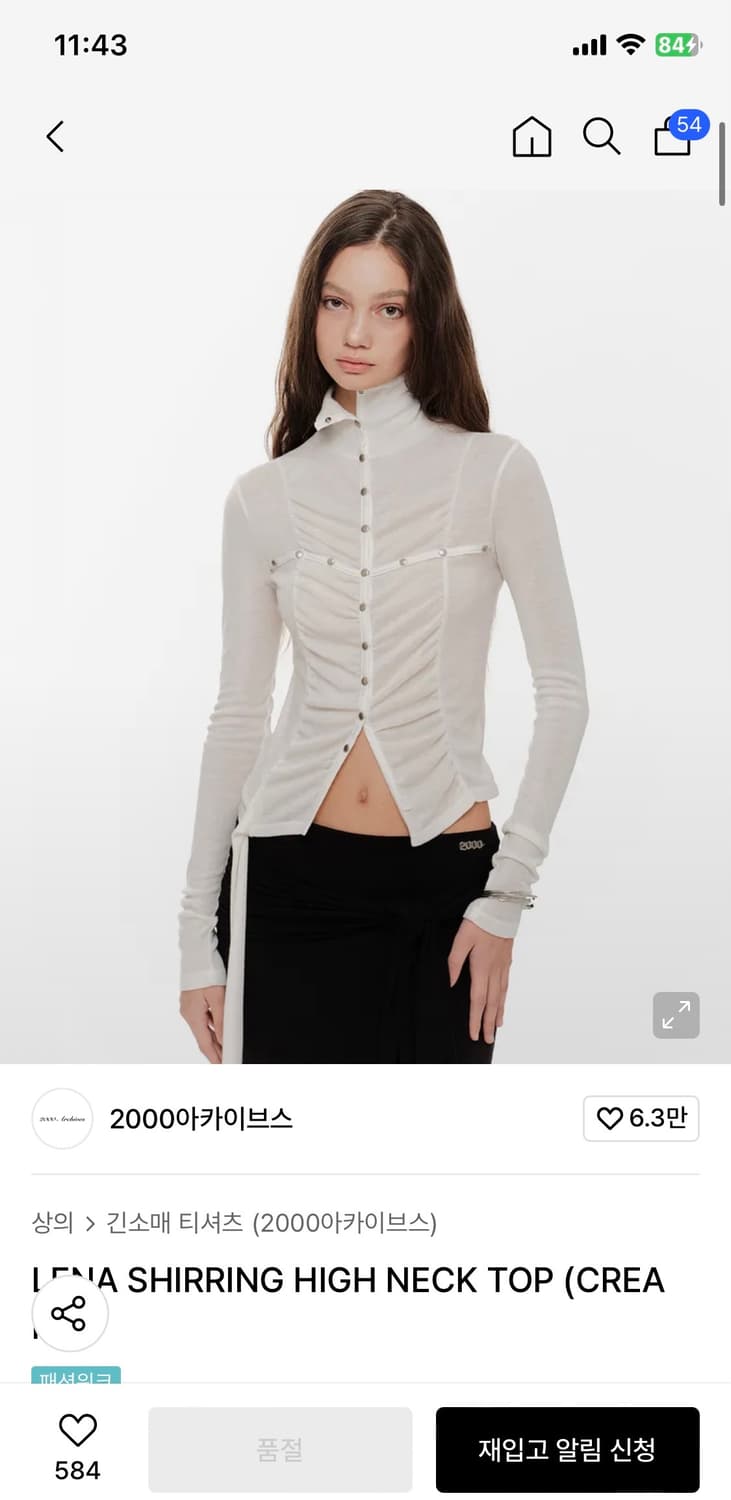Tap the grayed-out 품절 button
The width and height of the screenshot is (731, 1500).
[280, 1449]
